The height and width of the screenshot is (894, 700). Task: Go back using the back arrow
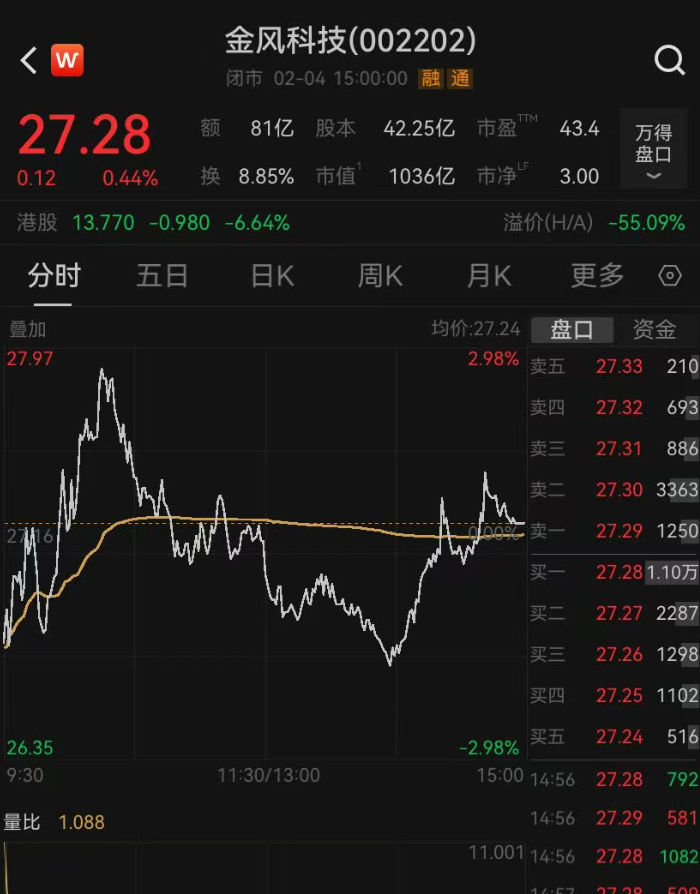(28, 61)
